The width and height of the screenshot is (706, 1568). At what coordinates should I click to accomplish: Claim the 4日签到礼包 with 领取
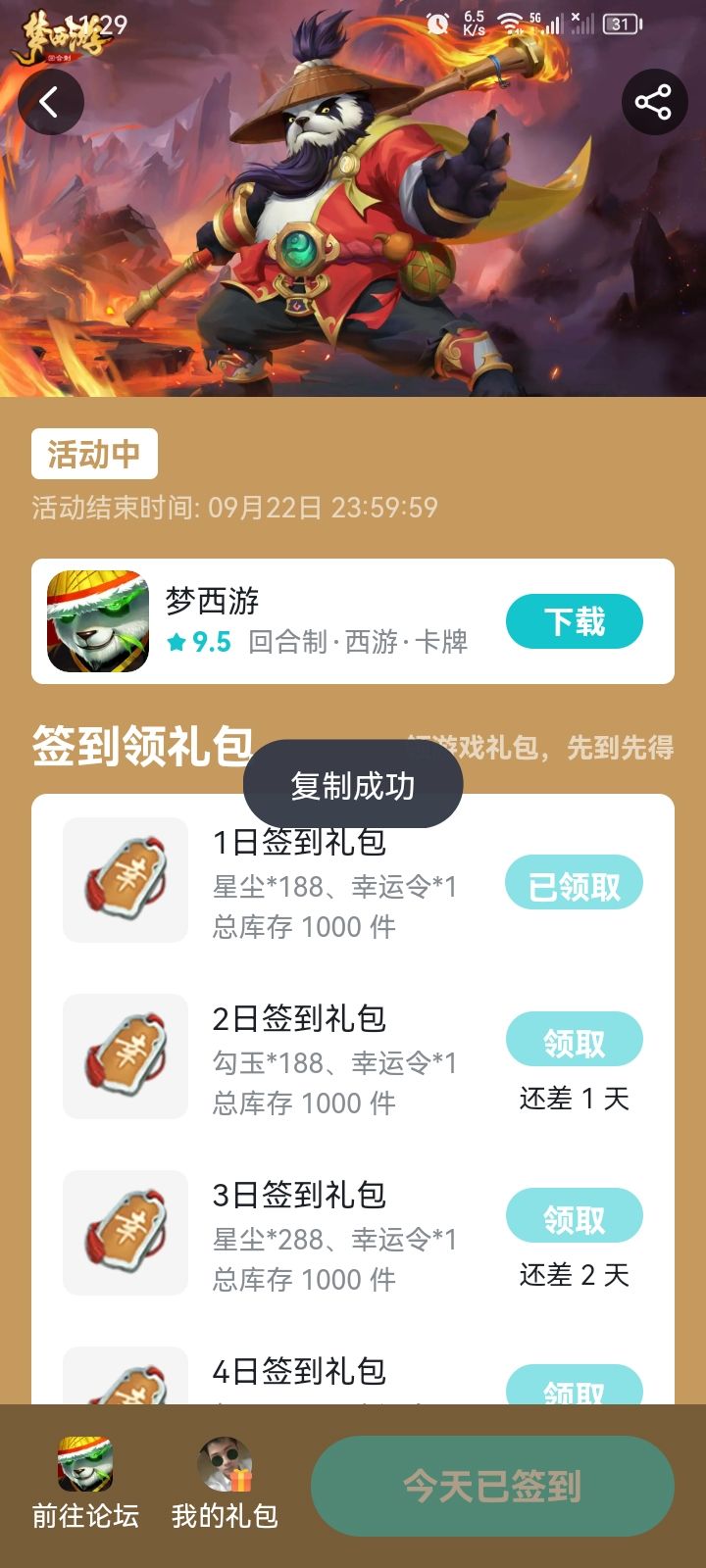[x=575, y=1385]
